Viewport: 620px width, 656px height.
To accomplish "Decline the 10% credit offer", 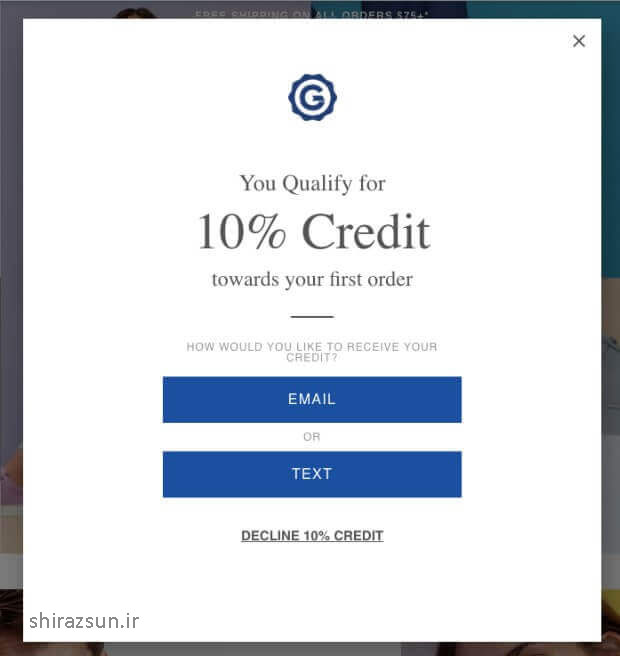I will coord(312,536).
